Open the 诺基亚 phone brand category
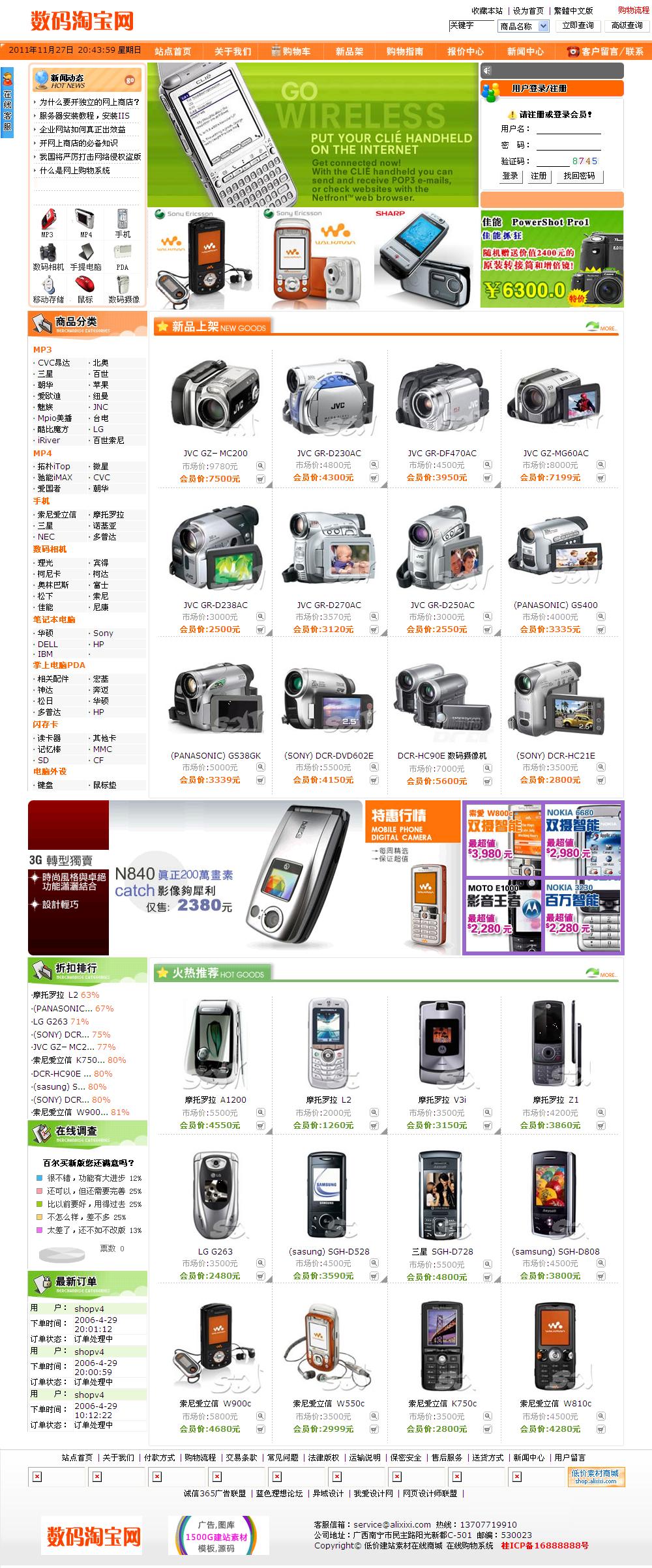 104,526
